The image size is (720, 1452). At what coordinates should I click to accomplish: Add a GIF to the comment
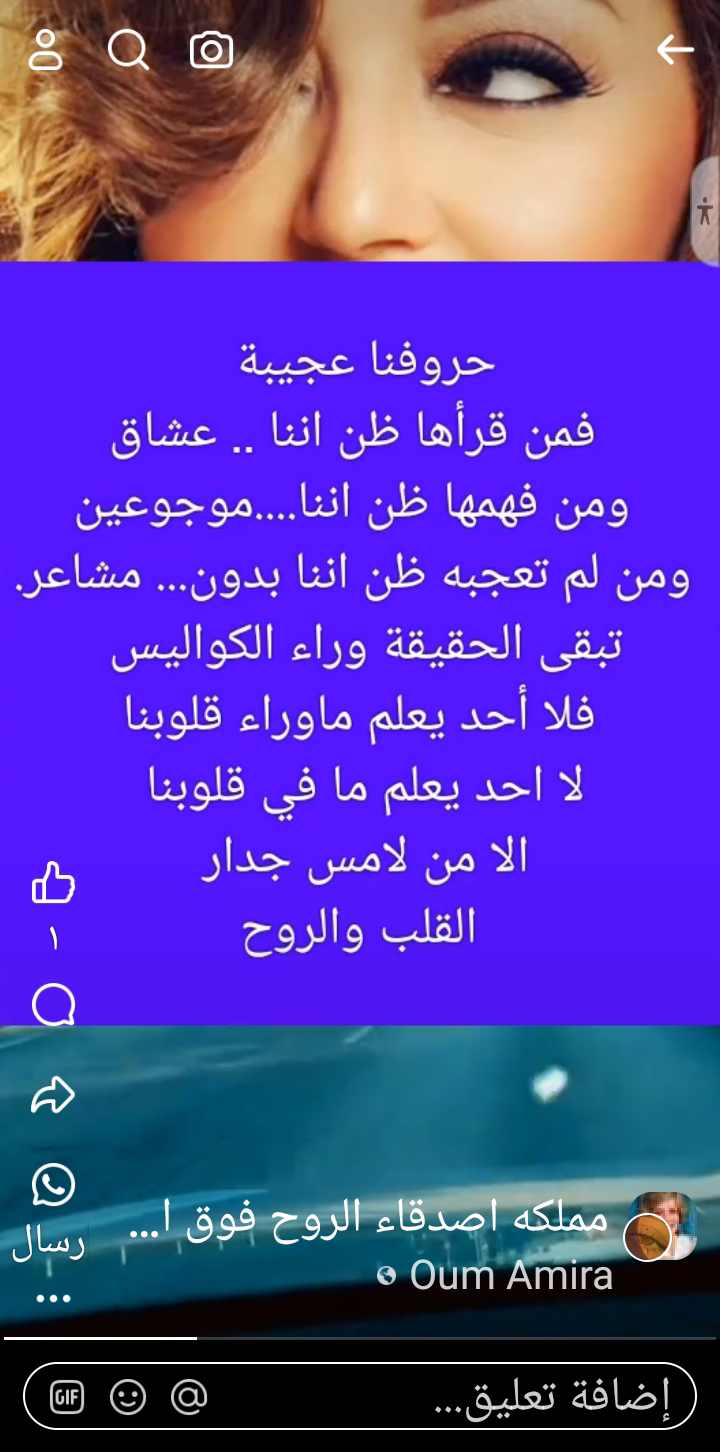click(68, 1397)
